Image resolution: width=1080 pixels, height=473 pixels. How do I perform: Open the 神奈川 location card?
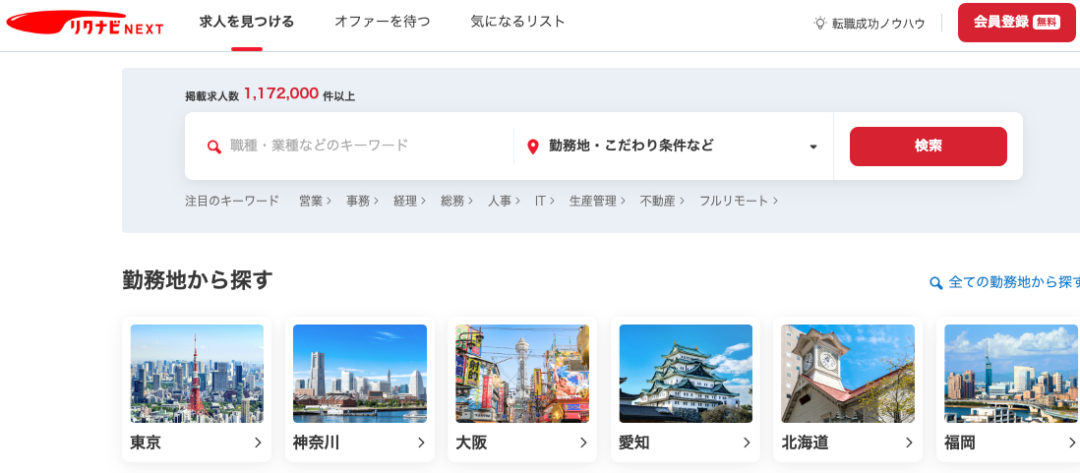click(x=360, y=389)
